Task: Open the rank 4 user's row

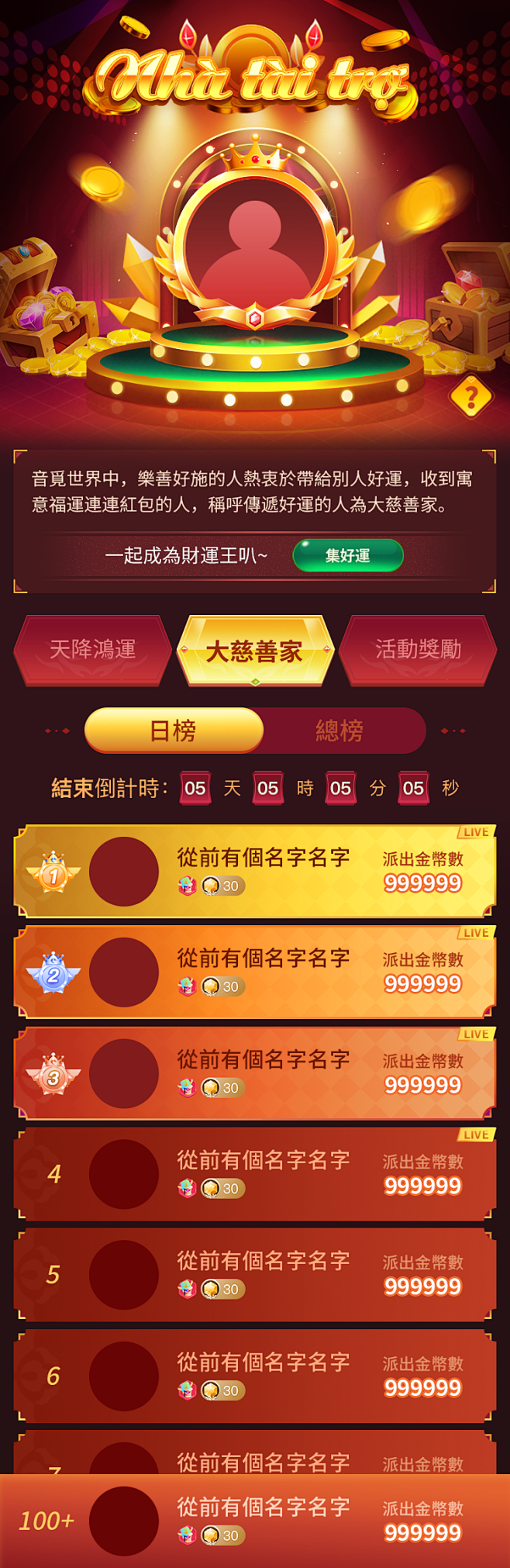Action: [x=255, y=1174]
